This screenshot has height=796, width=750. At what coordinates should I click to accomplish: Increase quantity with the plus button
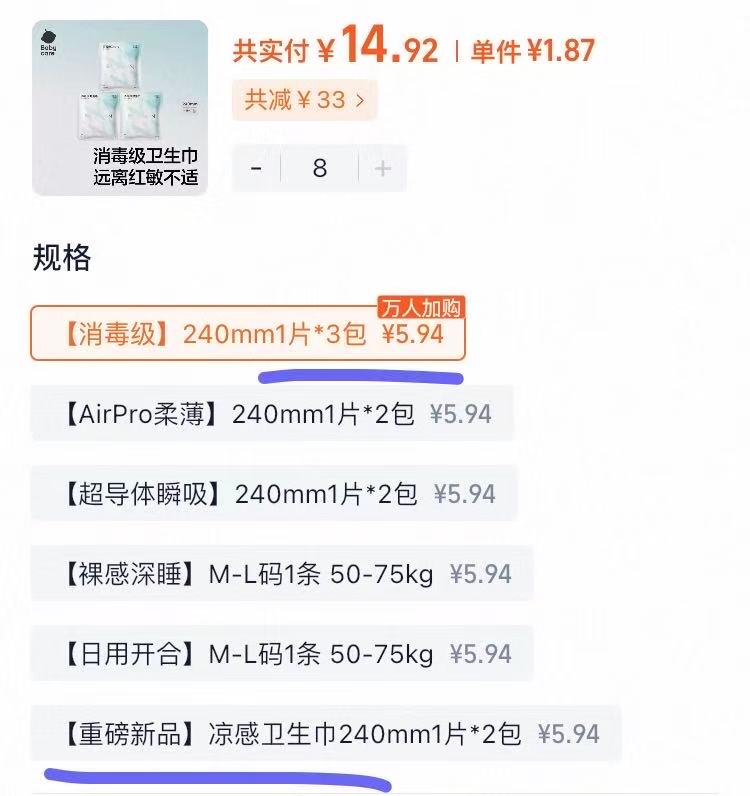click(x=383, y=168)
